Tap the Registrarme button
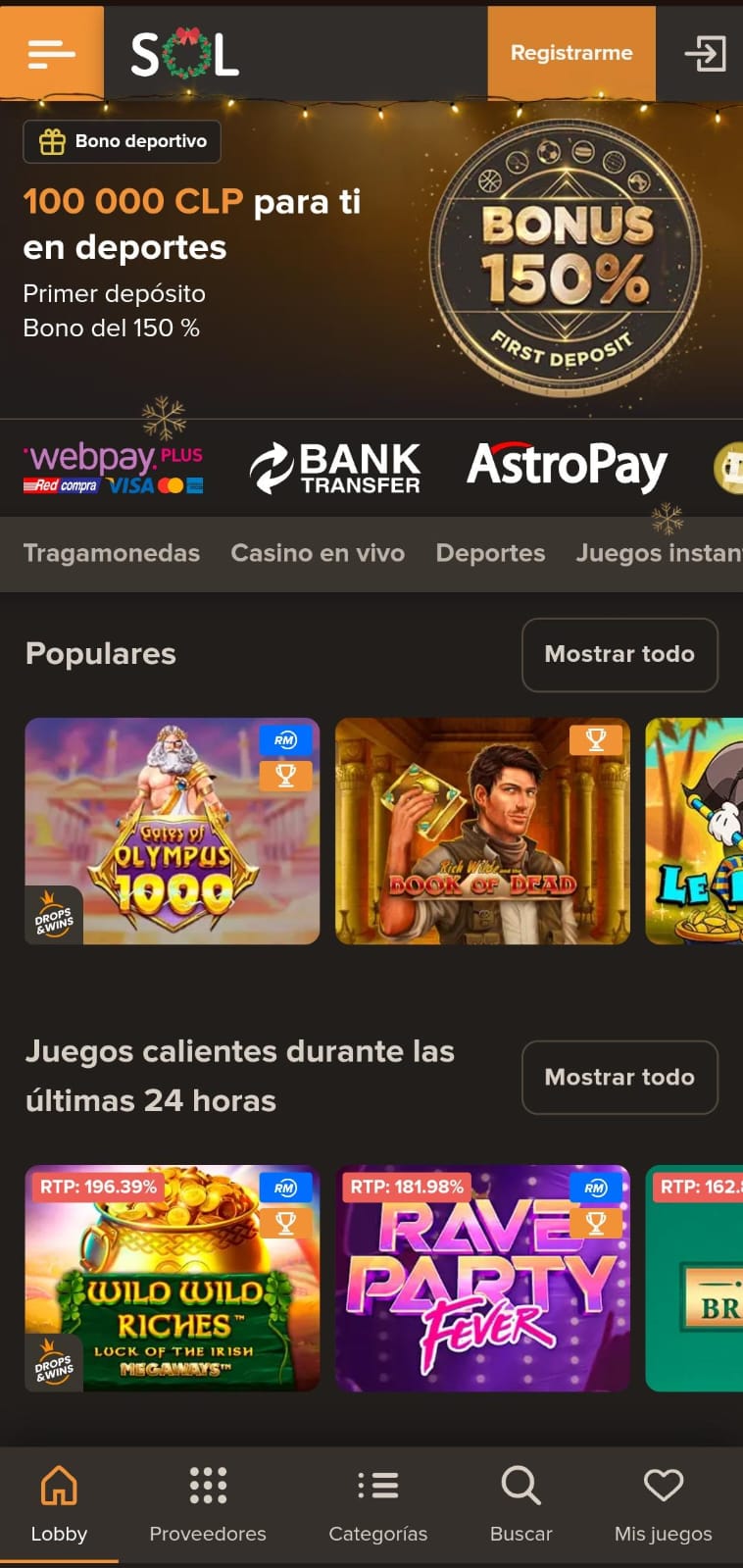743x1568 pixels. click(570, 53)
